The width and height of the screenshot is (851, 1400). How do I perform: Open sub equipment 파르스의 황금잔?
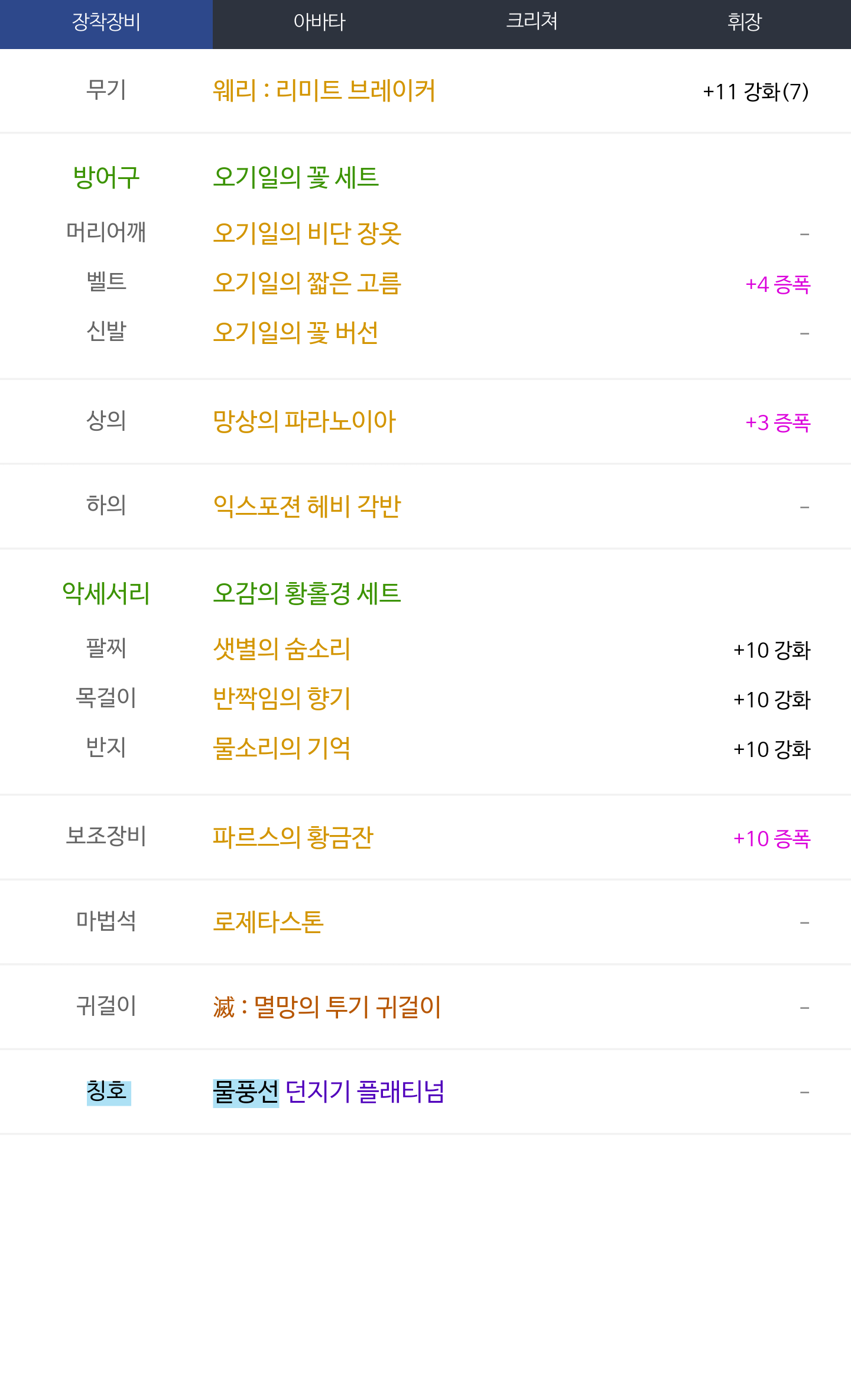293,837
